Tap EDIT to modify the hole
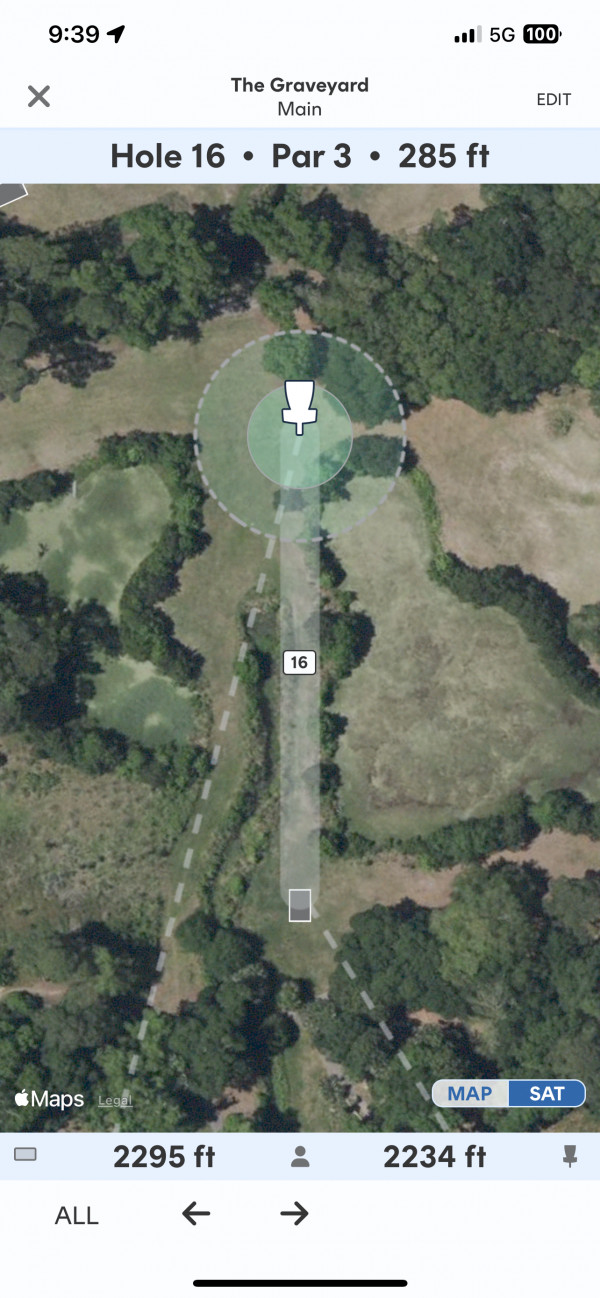Viewport: 600px width, 1298px height. (553, 99)
